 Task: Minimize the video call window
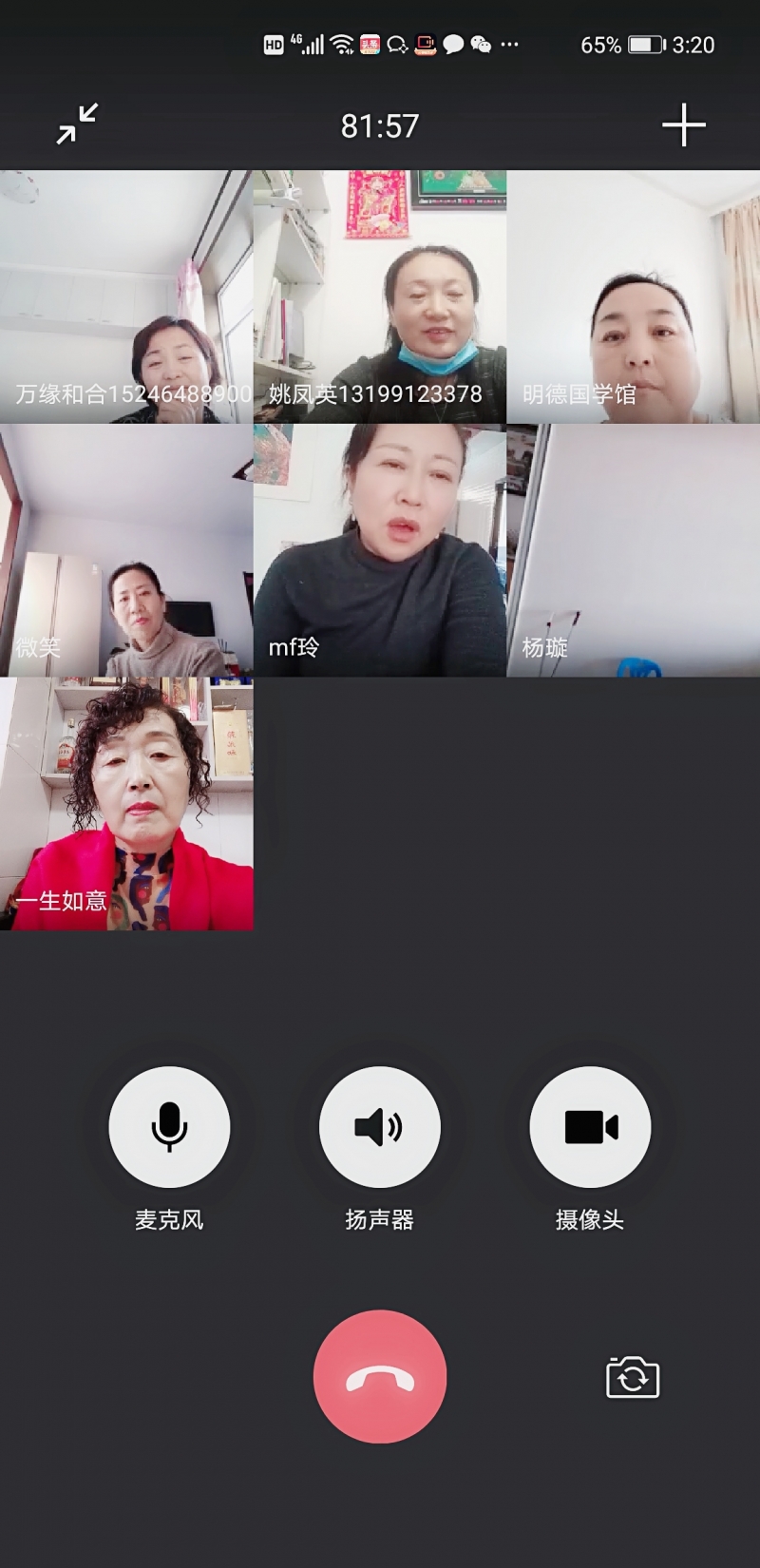[x=77, y=124]
